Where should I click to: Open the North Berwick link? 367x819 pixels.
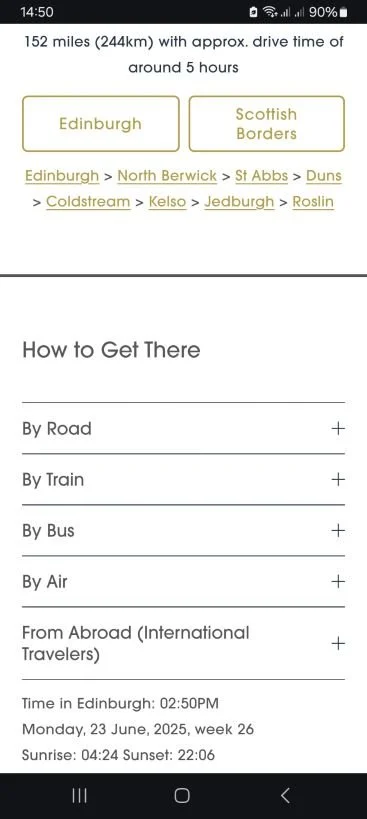pyautogui.click(x=167, y=176)
